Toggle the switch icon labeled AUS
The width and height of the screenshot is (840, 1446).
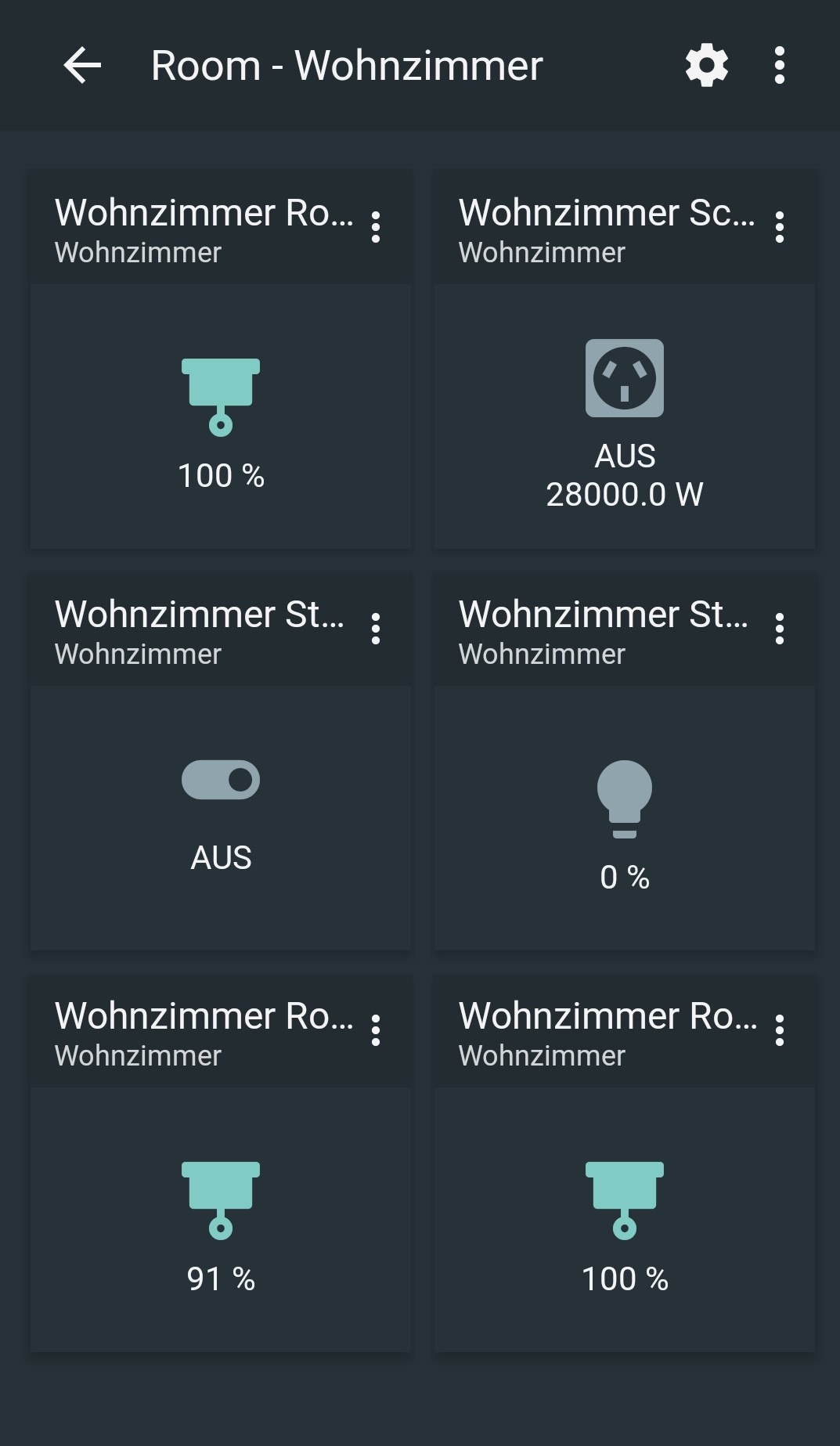(221, 780)
